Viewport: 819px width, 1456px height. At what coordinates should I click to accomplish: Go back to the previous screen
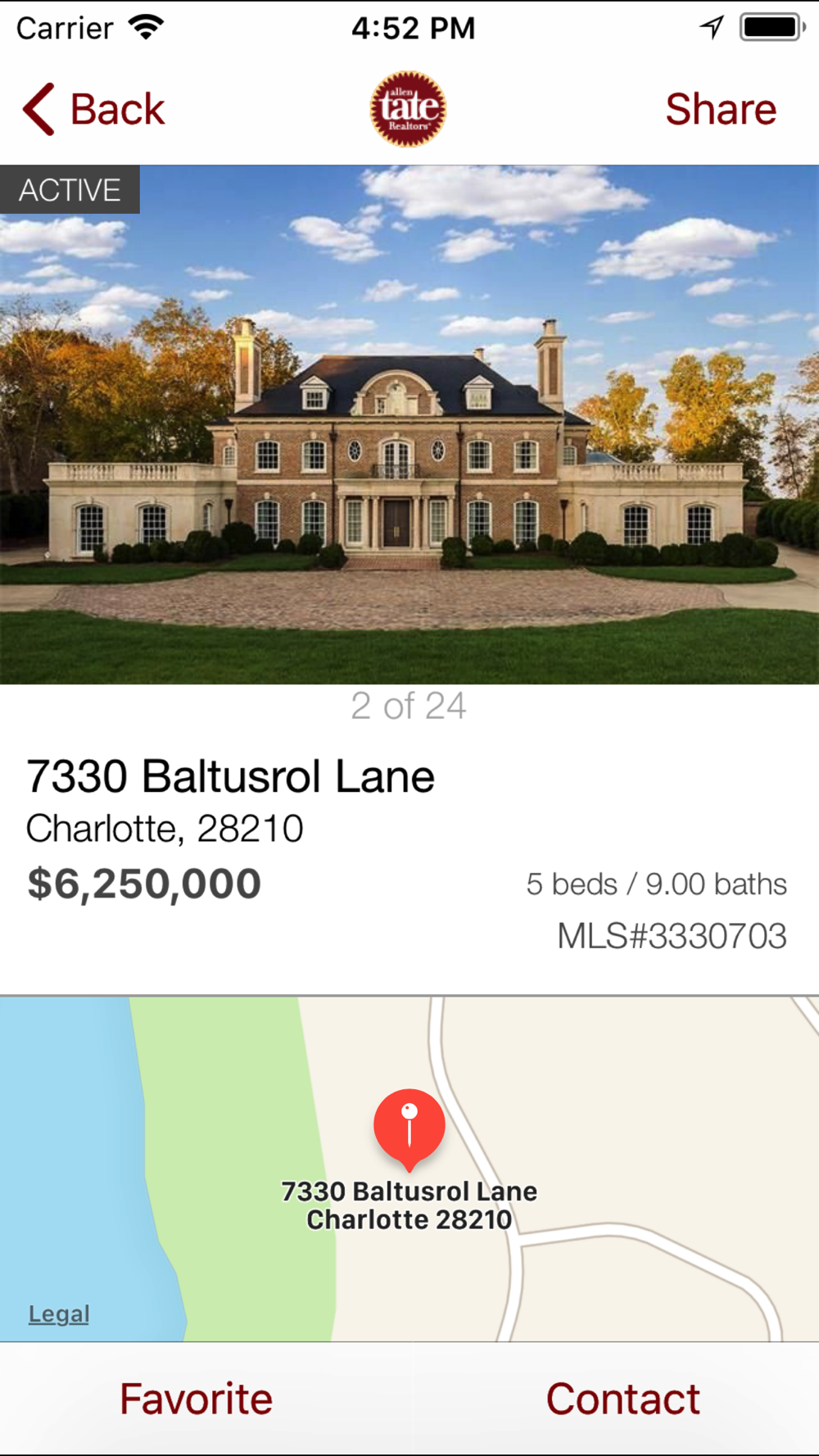tap(94, 109)
